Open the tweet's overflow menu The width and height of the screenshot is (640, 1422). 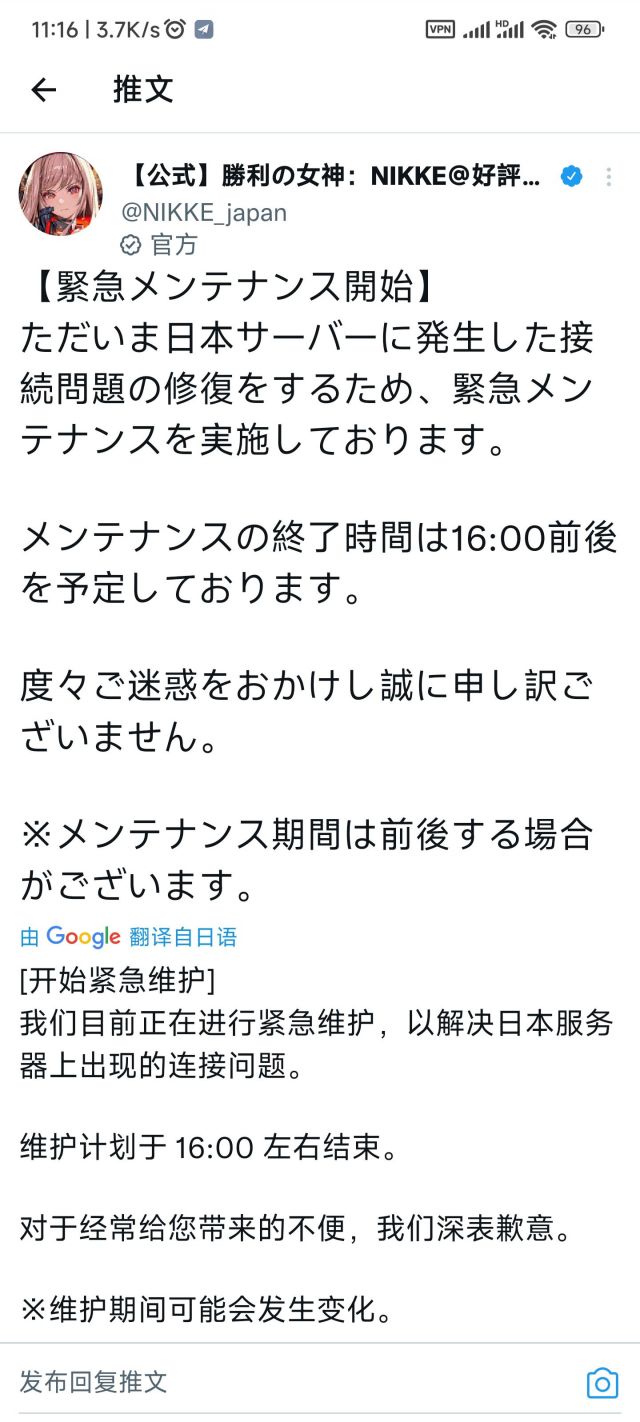click(608, 177)
